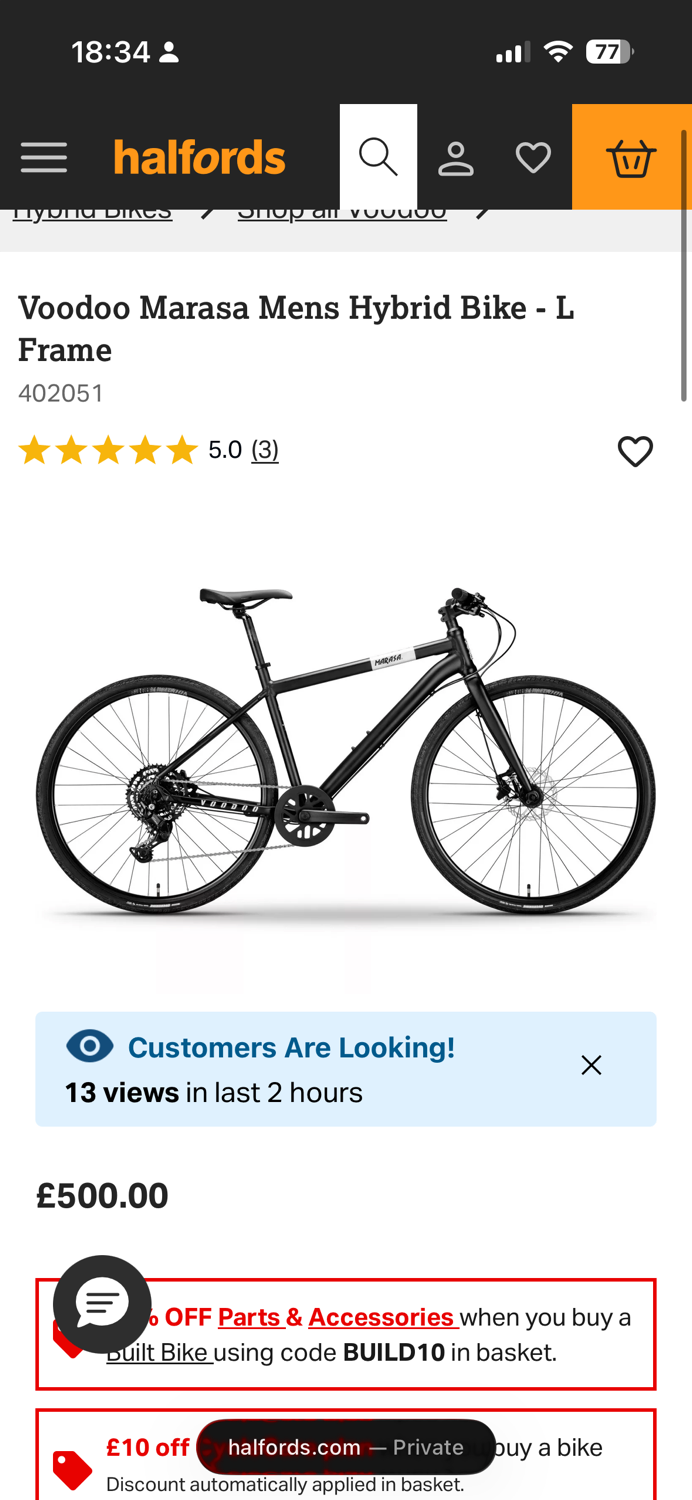
Task: Open the search icon
Action: pos(378,157)
